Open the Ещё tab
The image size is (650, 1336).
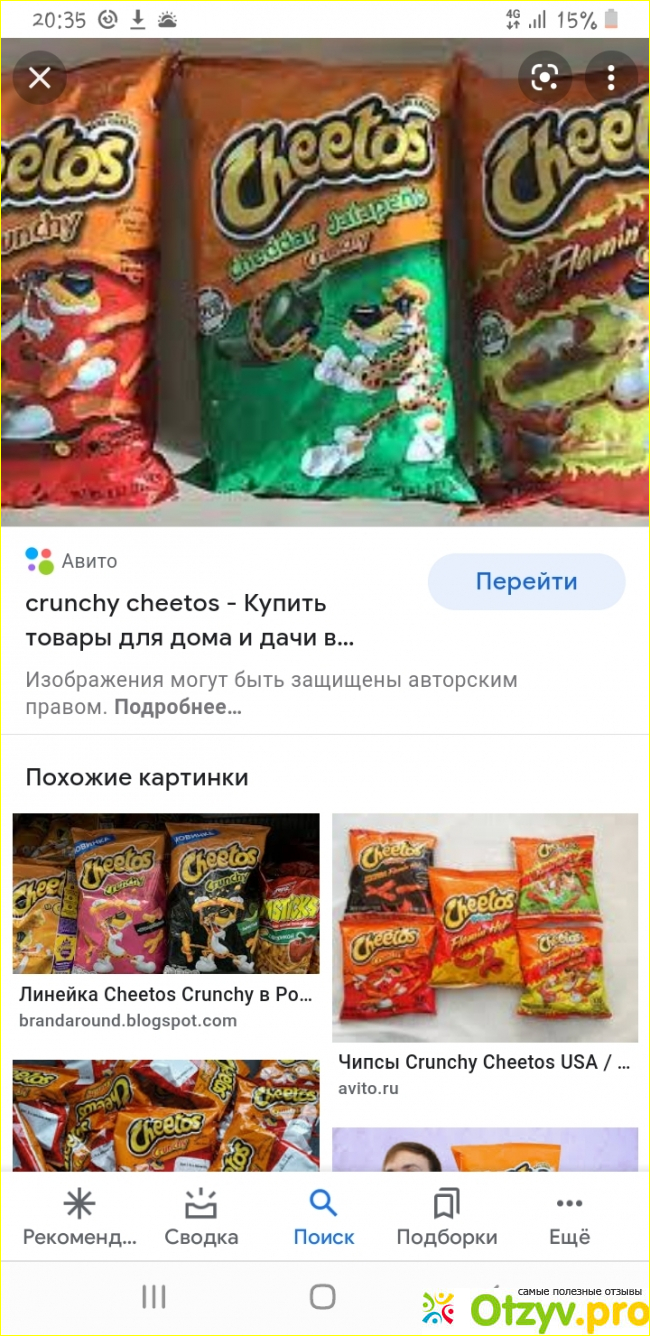(569, 1216)
